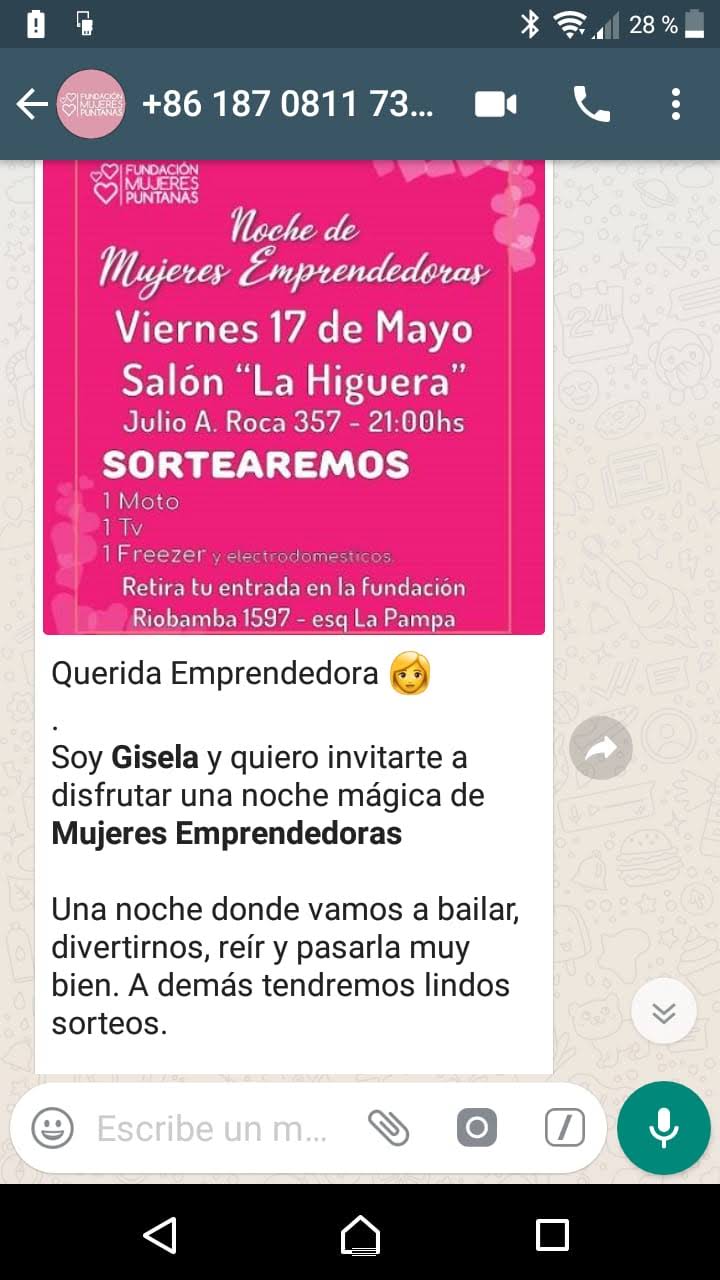Open quick replies slash icon
The height and width of the screenshot is (1280, 720).
565,1128
